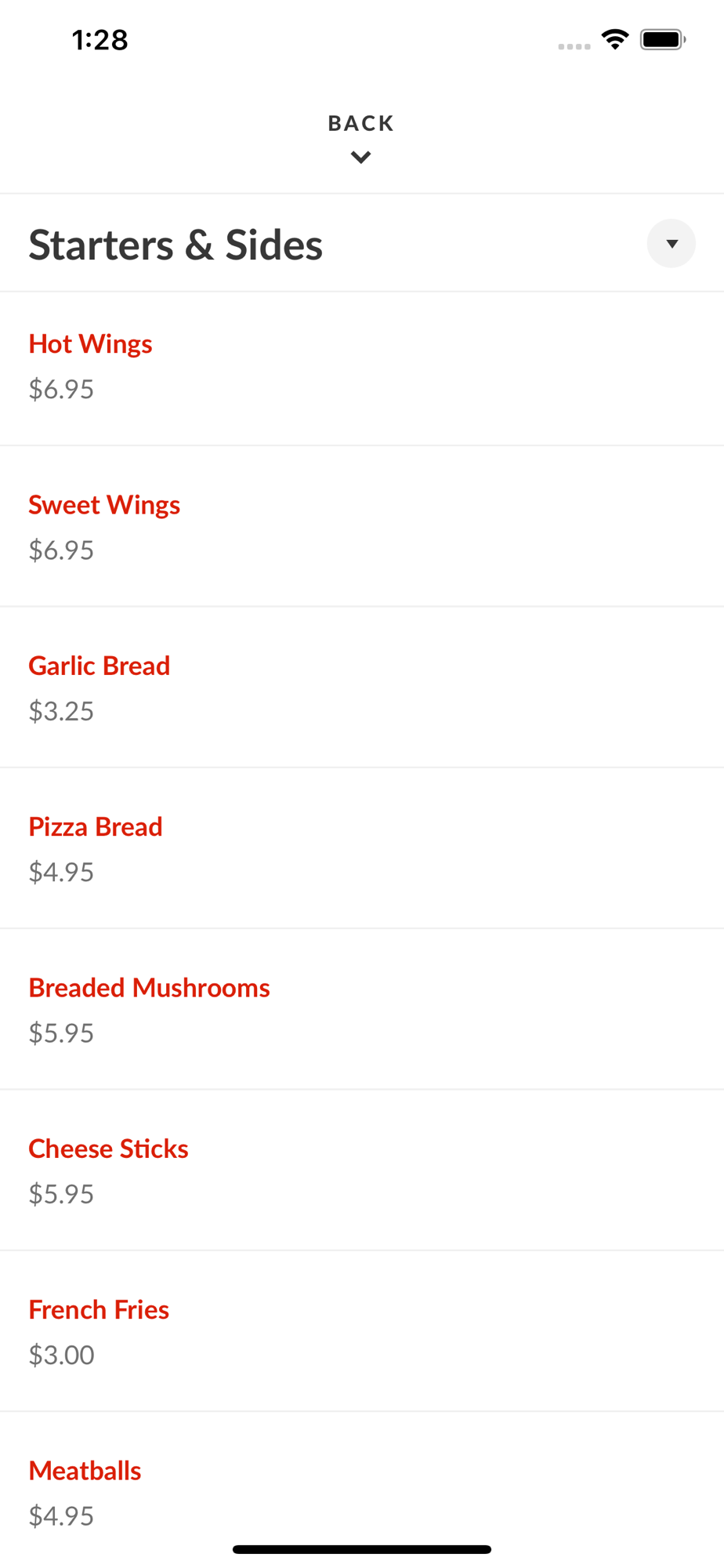Tap the BACK button at top
Screen dimensions: 724x1568
360,136
